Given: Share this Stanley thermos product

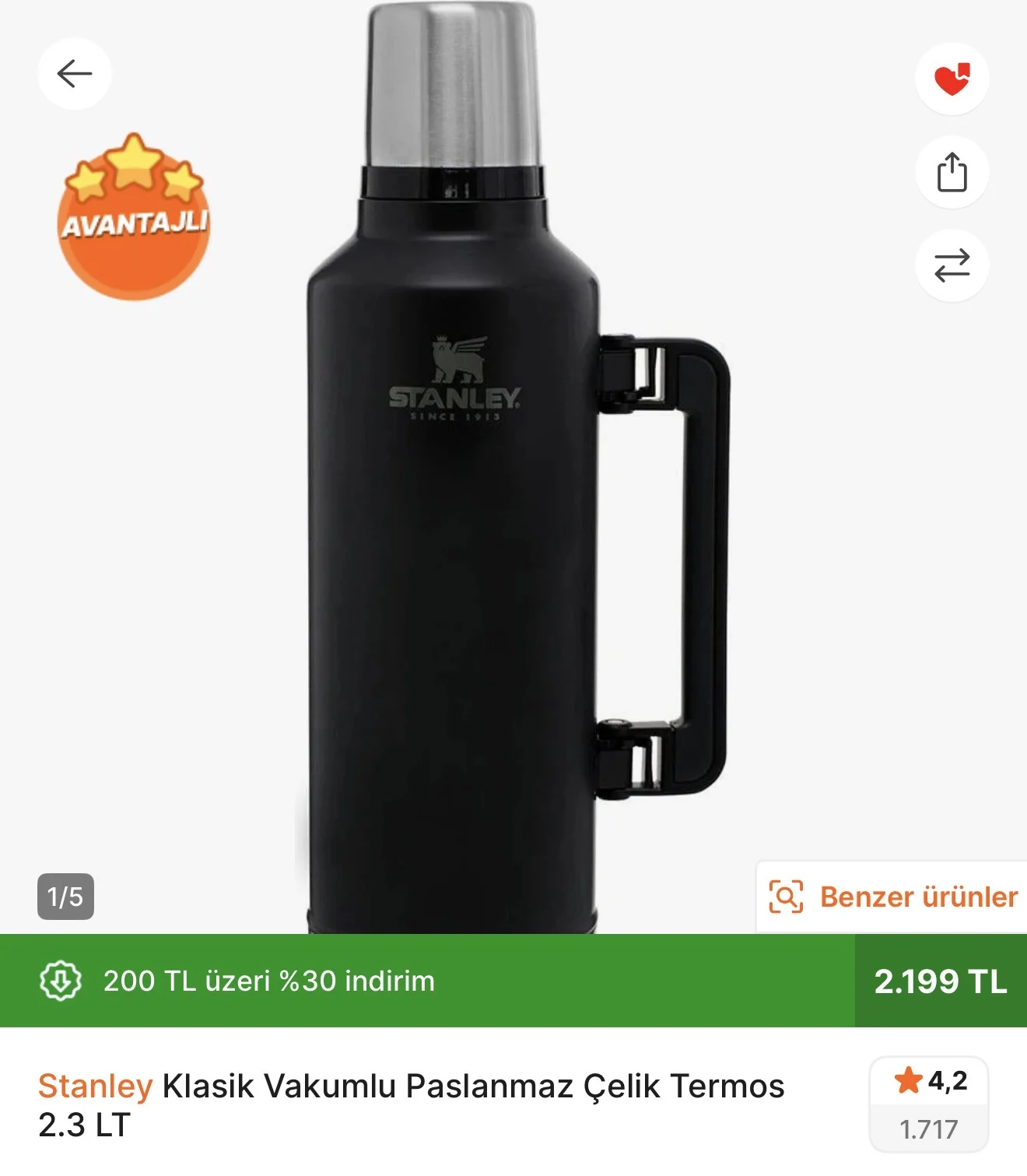Looking at the screenshot, I should point(952,172).
